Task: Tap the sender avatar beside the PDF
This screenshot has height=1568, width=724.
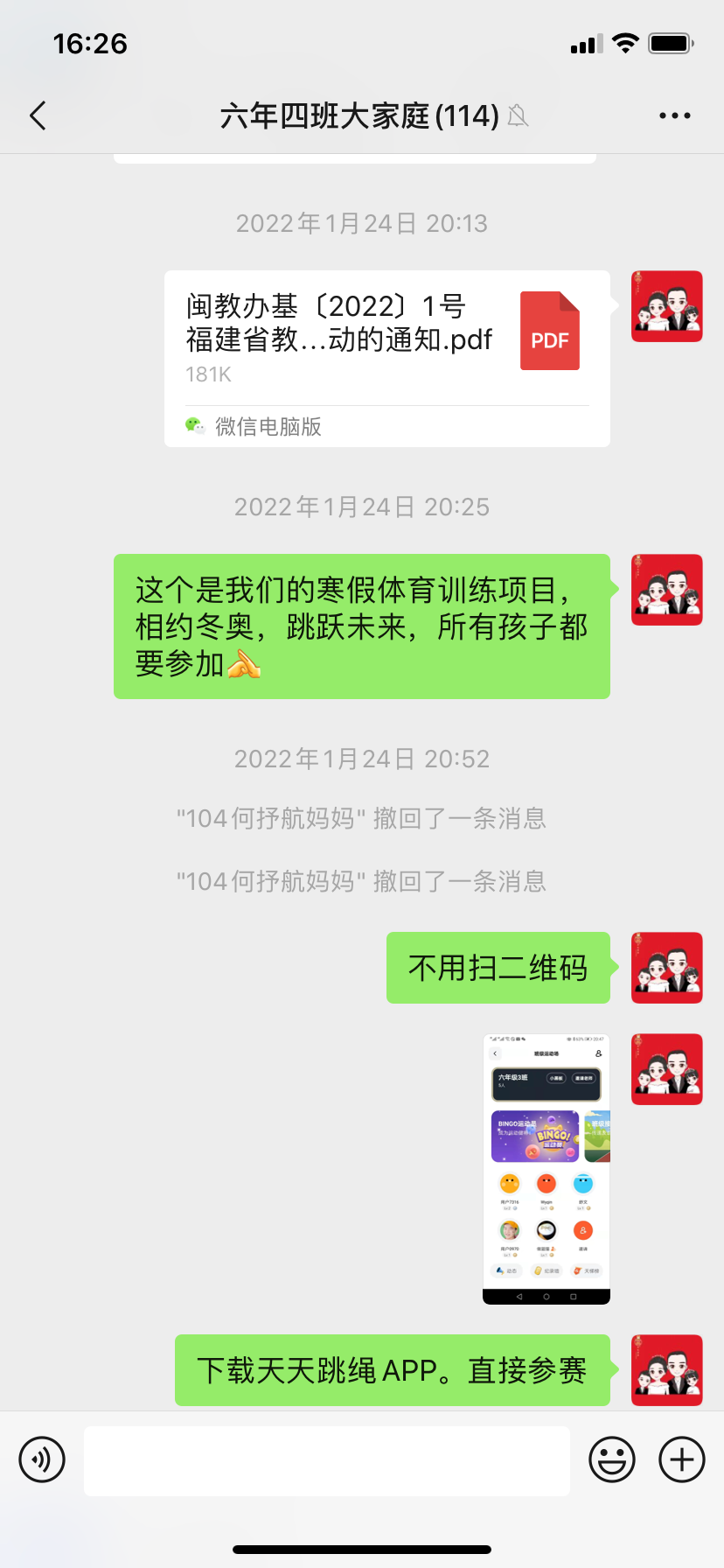Action: 667,306
